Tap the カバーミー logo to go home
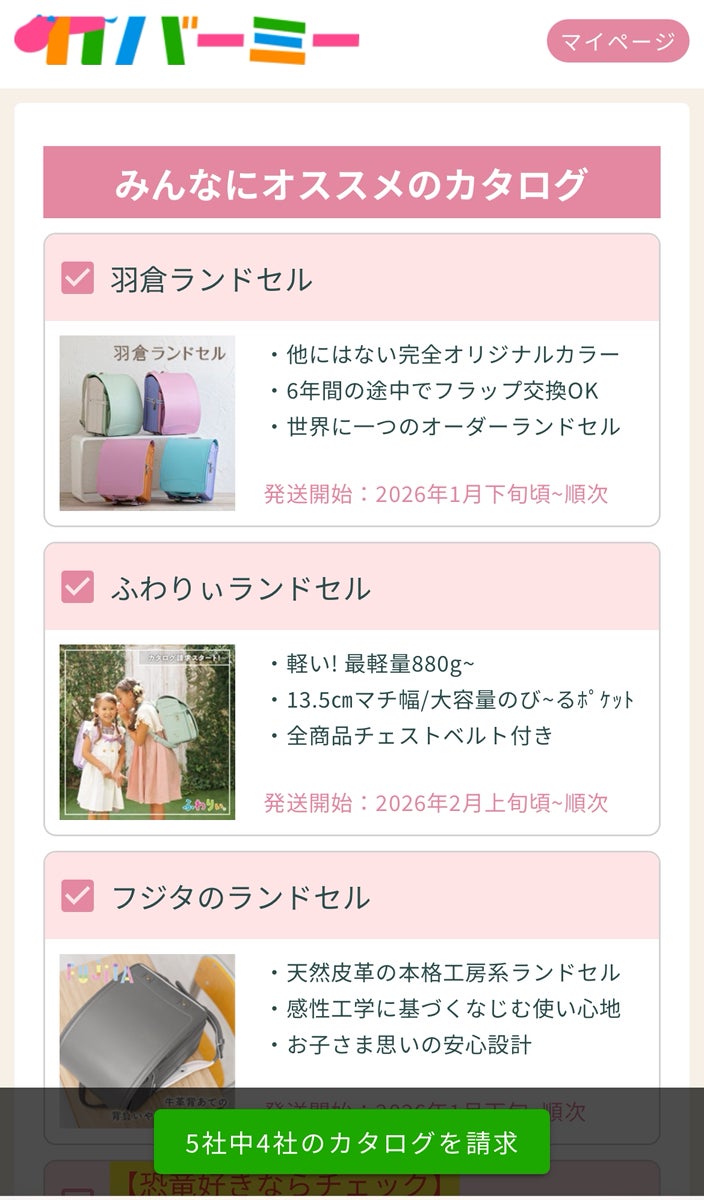 [187, 40]
